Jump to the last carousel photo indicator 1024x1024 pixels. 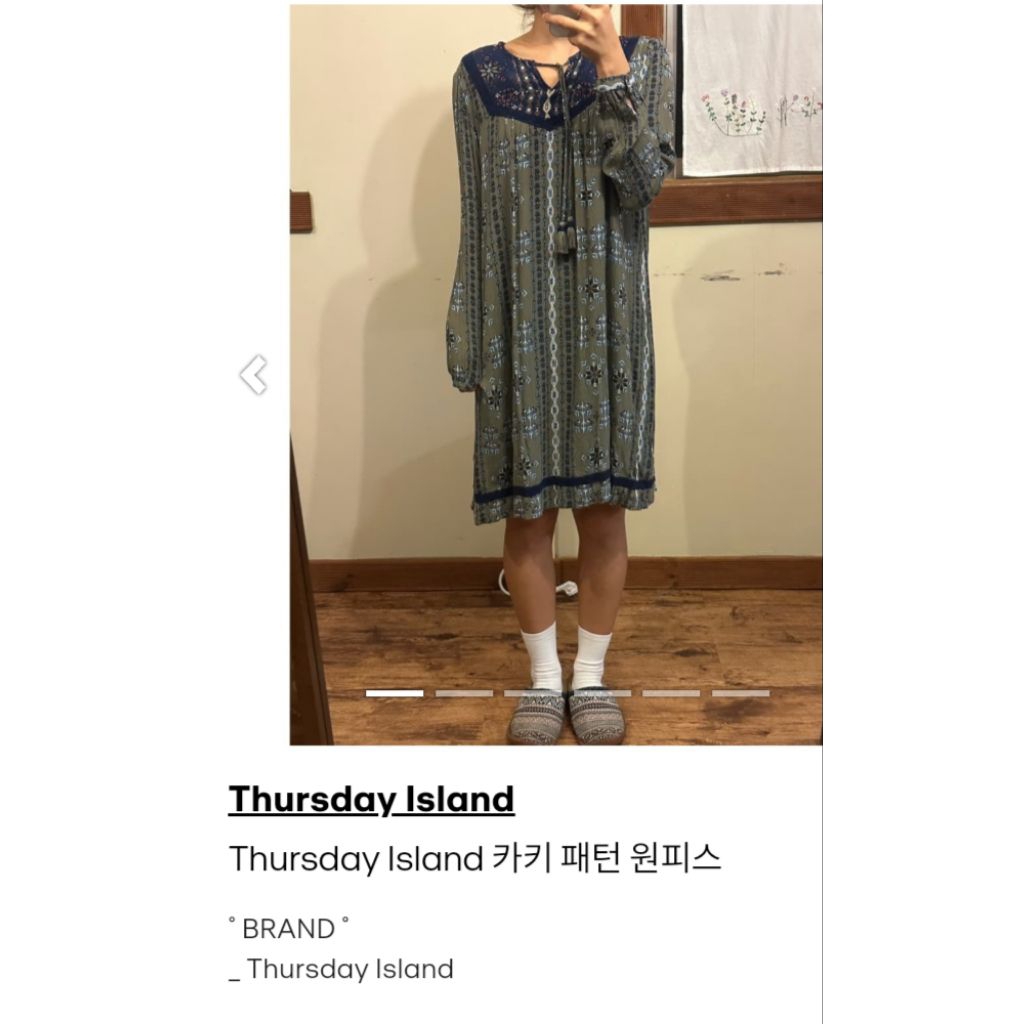point(740,692)
